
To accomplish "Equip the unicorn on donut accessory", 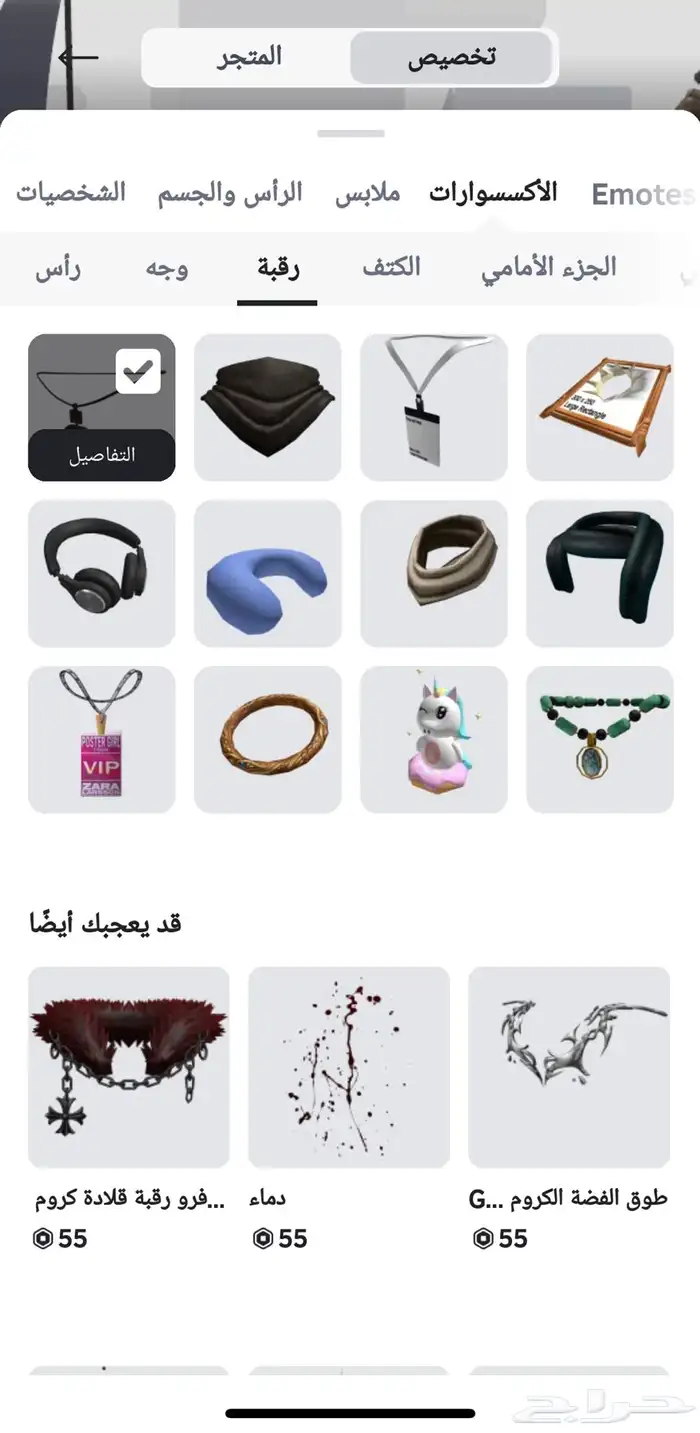I will 433,739.
